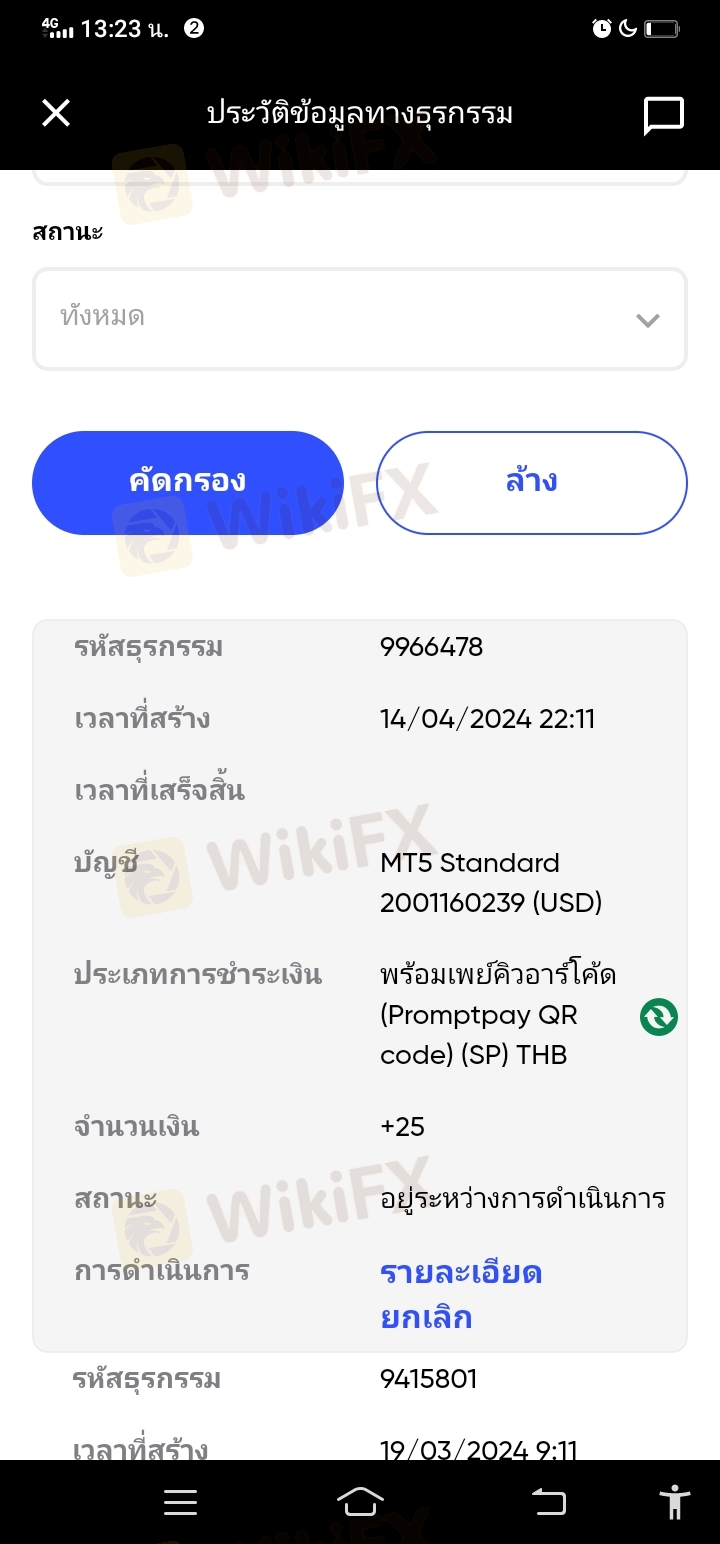
Task: Expand the สถานะ status dropdown
Action: click(x=360, y=319)
